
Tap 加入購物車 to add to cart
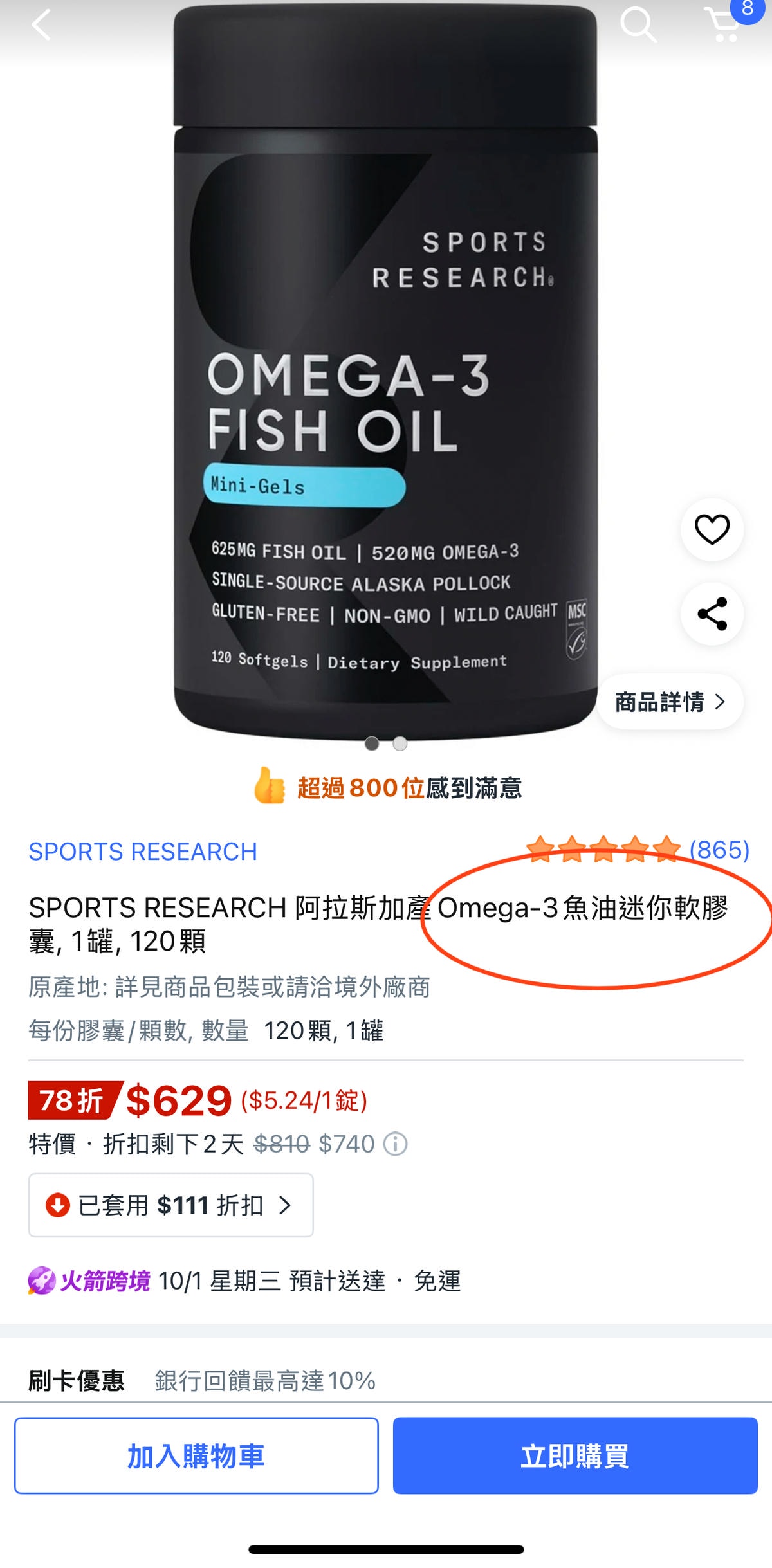pyautogui.click(x=196, y=1456)
